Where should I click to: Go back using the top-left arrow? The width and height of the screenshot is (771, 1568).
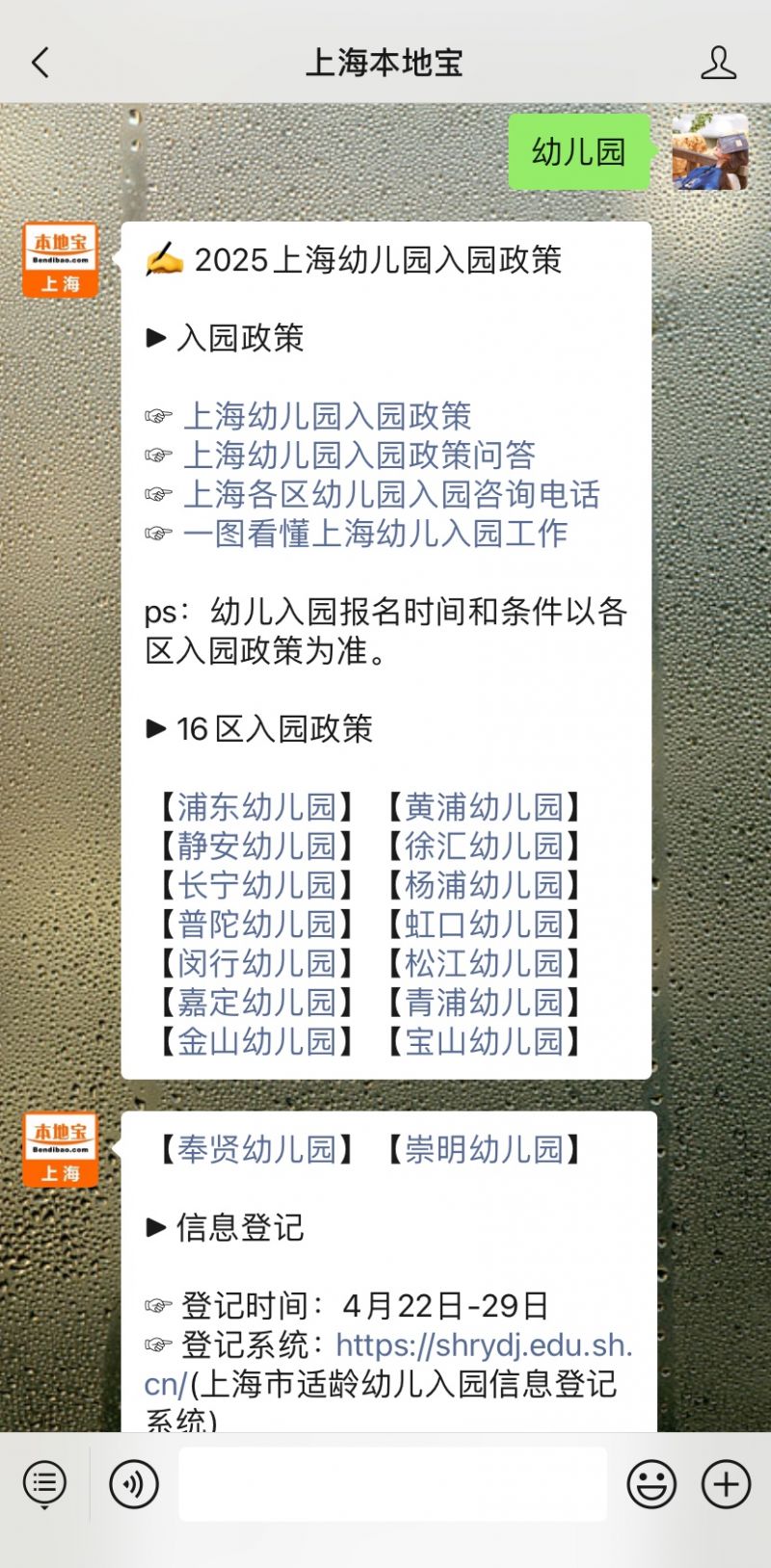[x=40, y=64]
